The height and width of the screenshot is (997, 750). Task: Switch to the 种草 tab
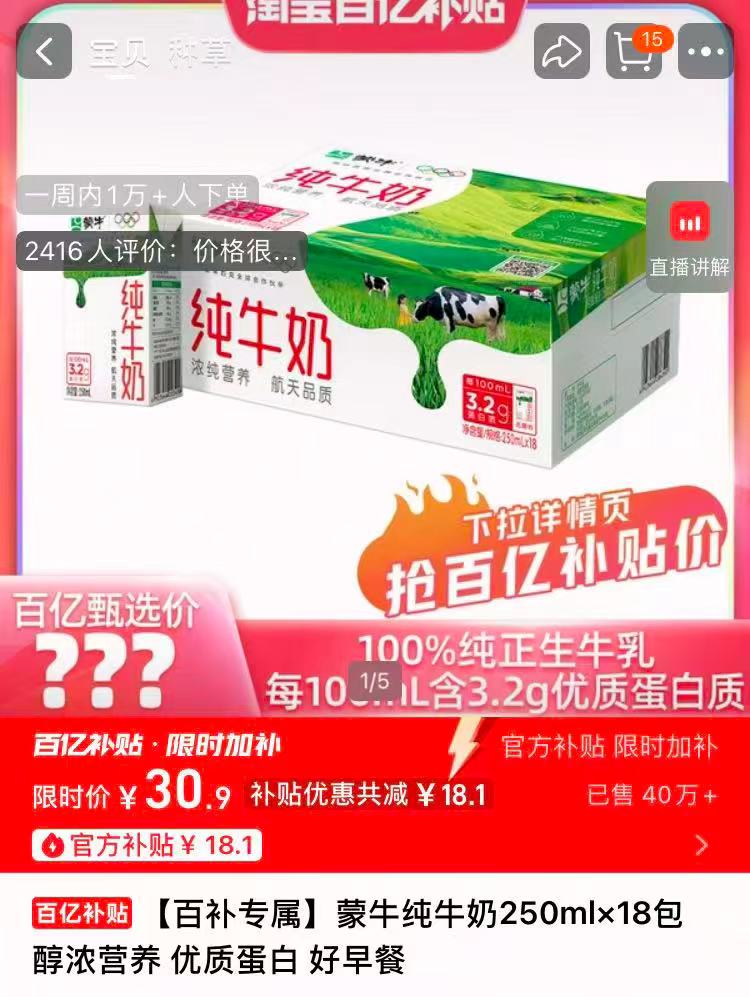click(198, 53)
